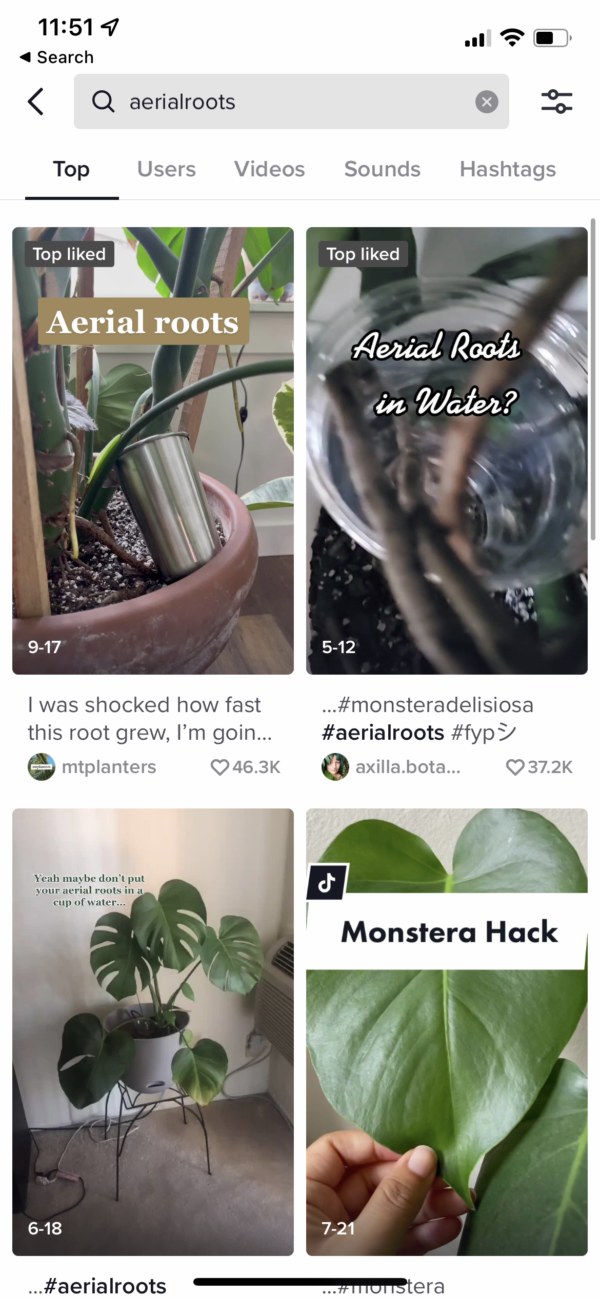Switch to the Users tab
The image size is (600, 1298).
click(166, 169)
